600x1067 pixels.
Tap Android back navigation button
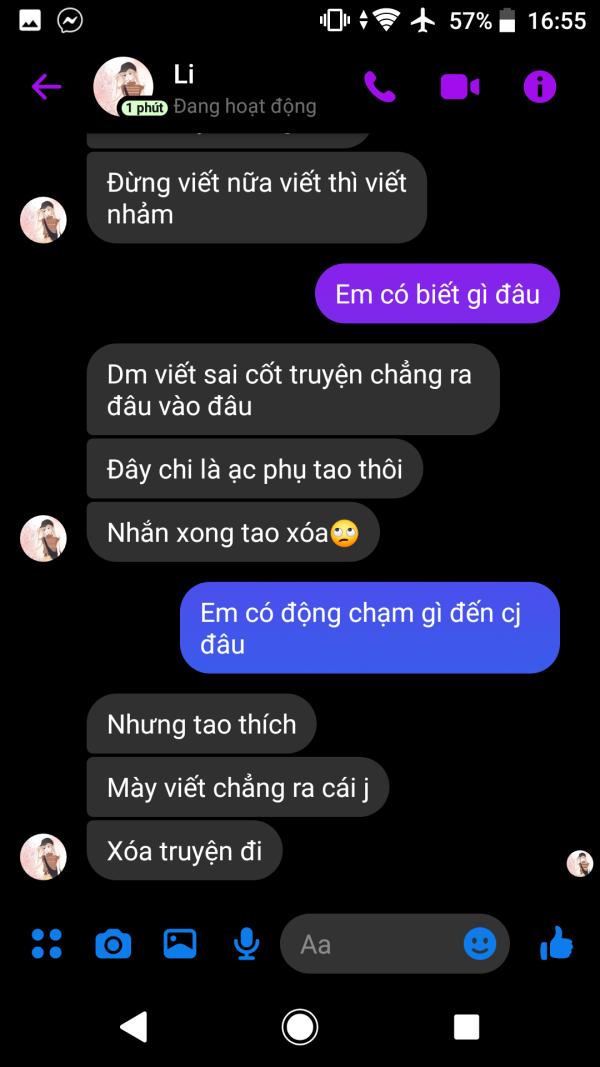tap(133, 1026)
